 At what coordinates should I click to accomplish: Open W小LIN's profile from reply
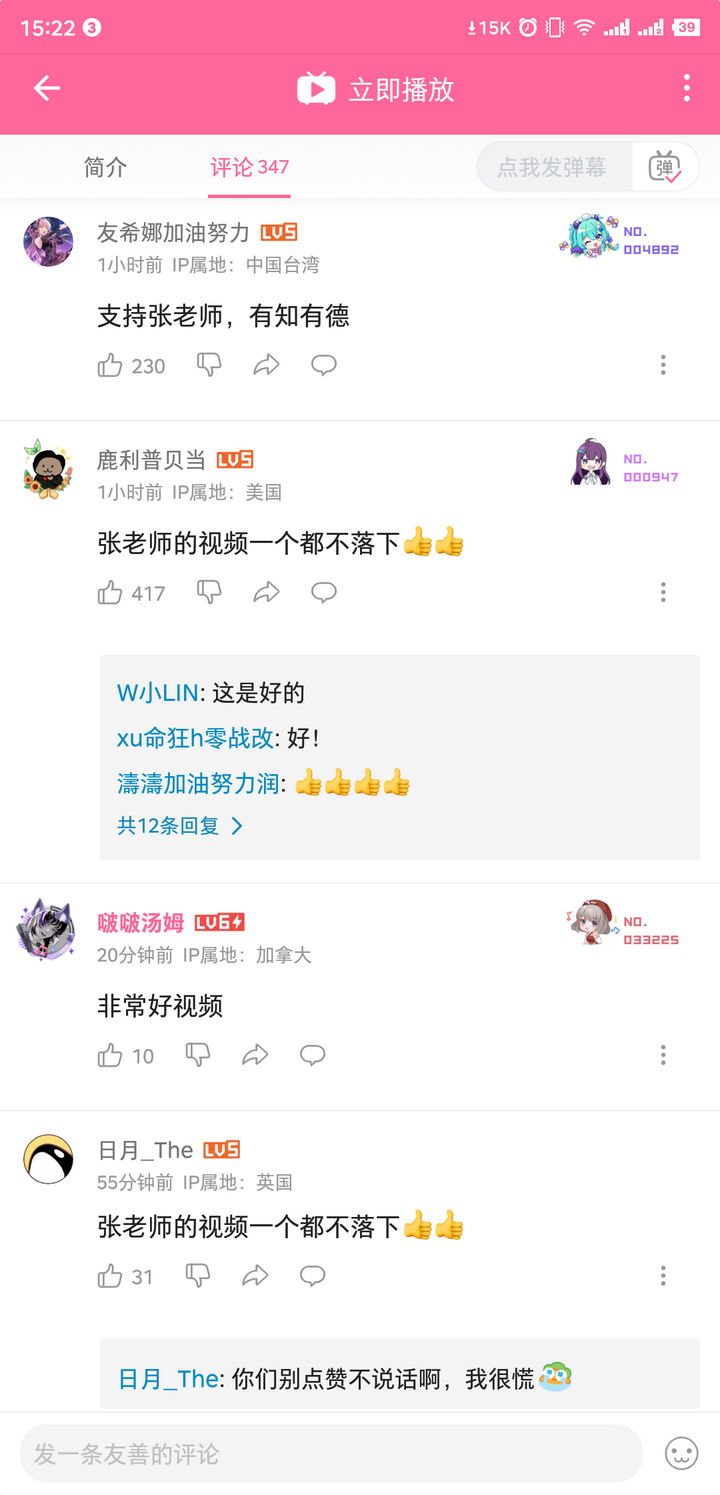(157, 693)
